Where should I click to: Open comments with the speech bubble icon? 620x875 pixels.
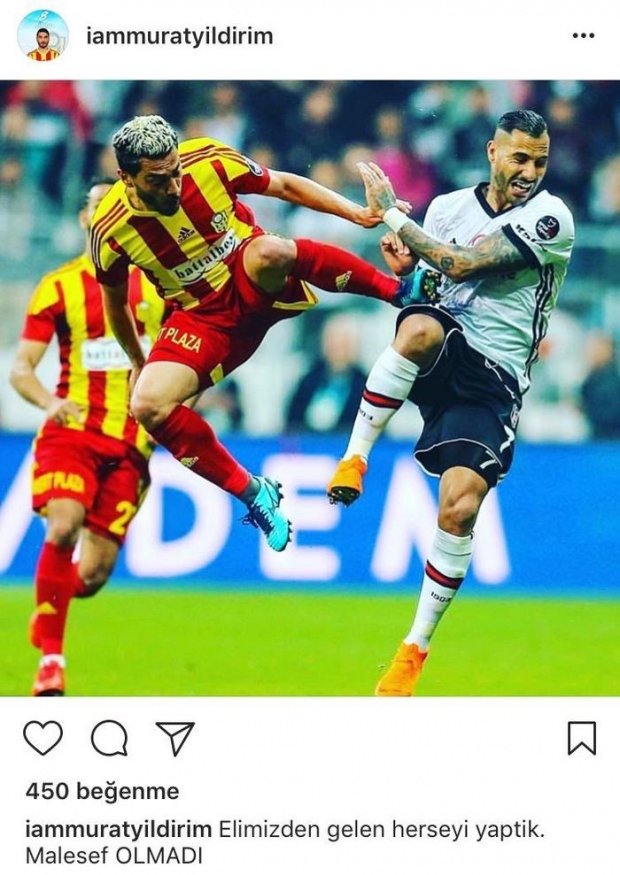click(109, 739)
